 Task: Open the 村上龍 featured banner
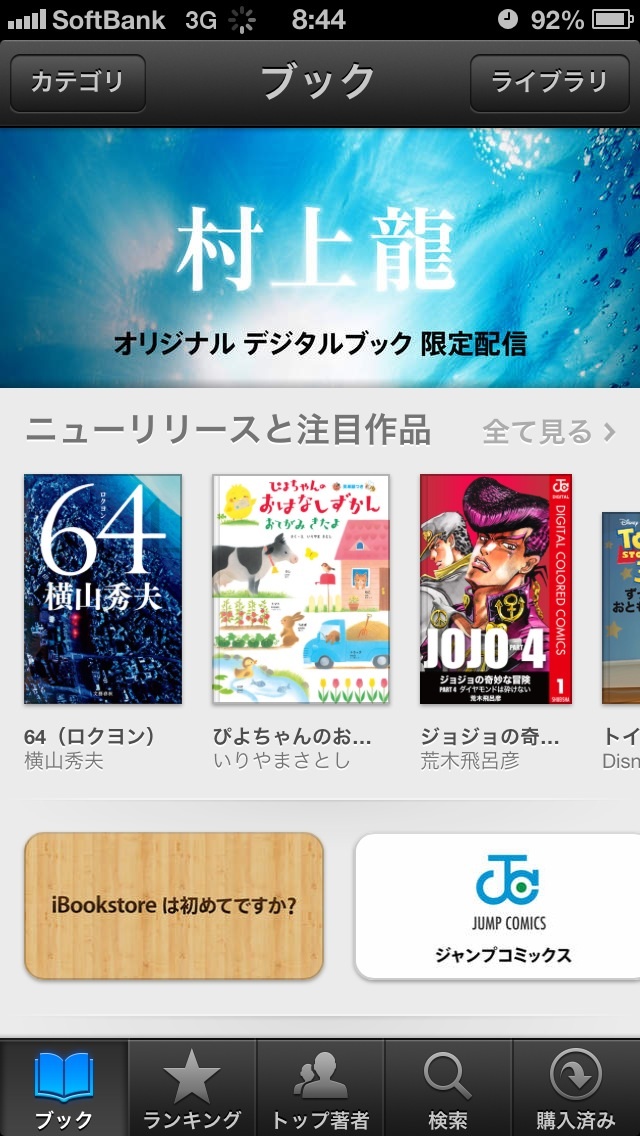click(320, 258)
